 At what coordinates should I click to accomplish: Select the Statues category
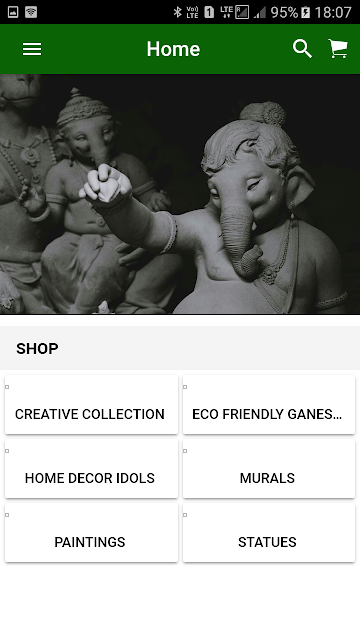click(x=269, y=533)
